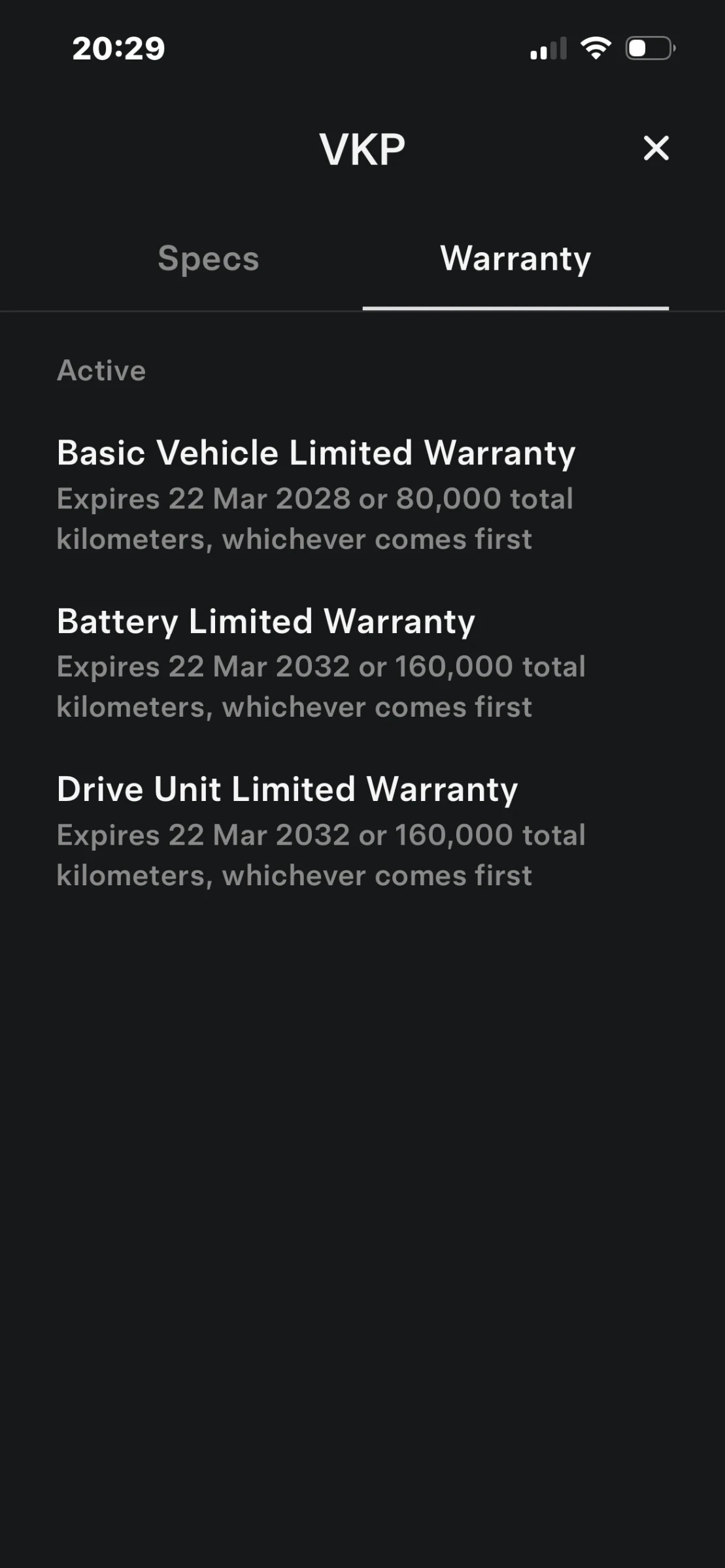Tap the Battery Warranty expiration text

pos(321,687)
